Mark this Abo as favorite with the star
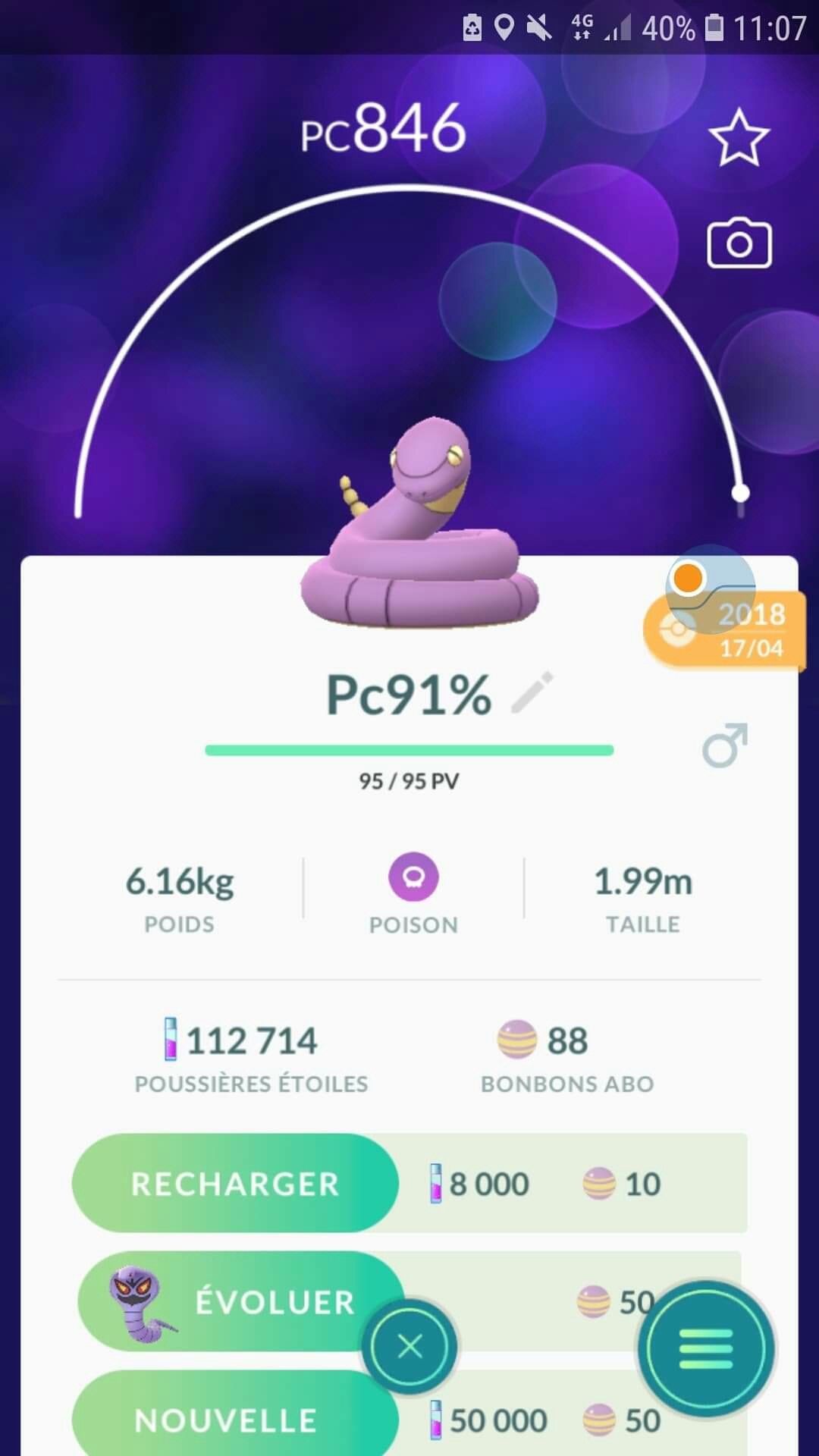 [739, 138]
